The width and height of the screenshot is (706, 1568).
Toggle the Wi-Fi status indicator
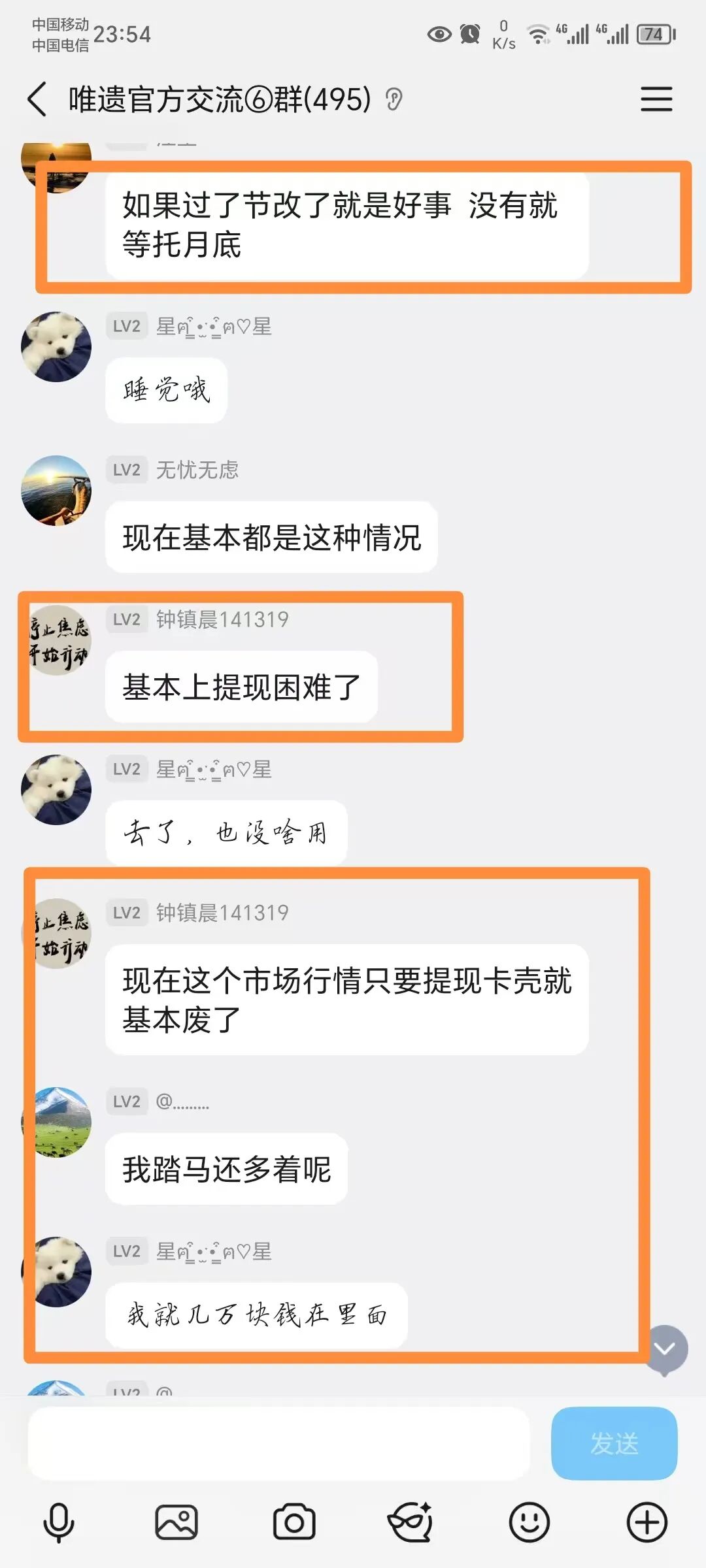[537, 33]
